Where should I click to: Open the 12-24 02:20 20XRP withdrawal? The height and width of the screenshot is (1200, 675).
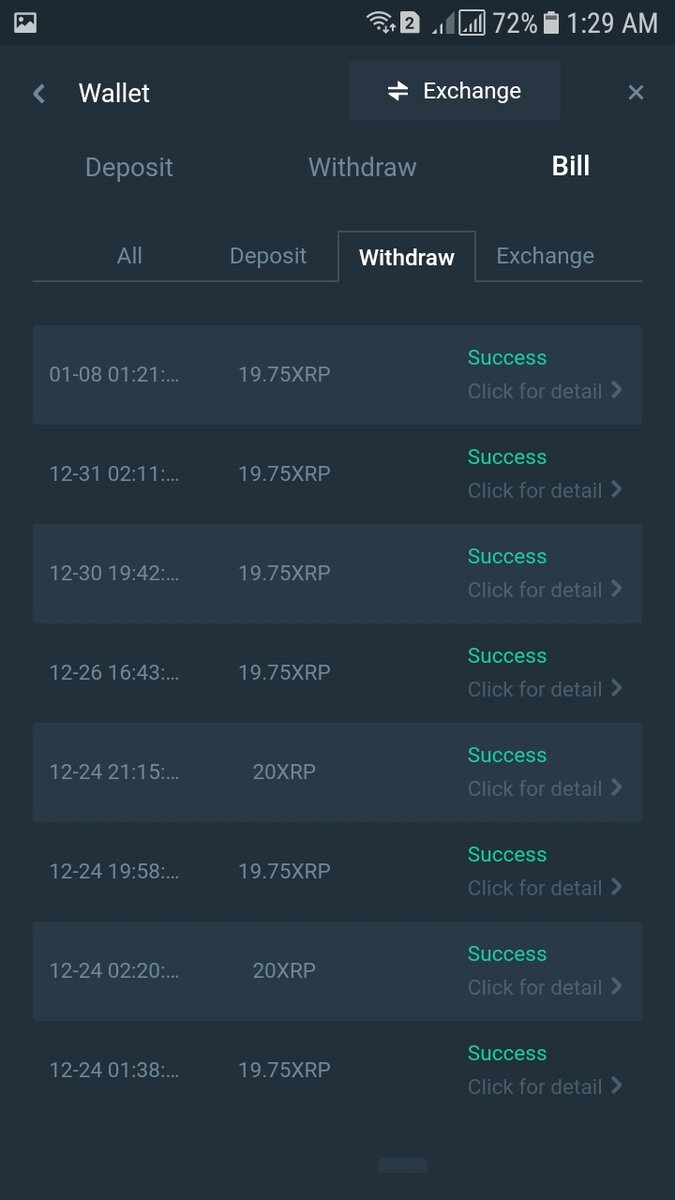(x=544, y=987)
